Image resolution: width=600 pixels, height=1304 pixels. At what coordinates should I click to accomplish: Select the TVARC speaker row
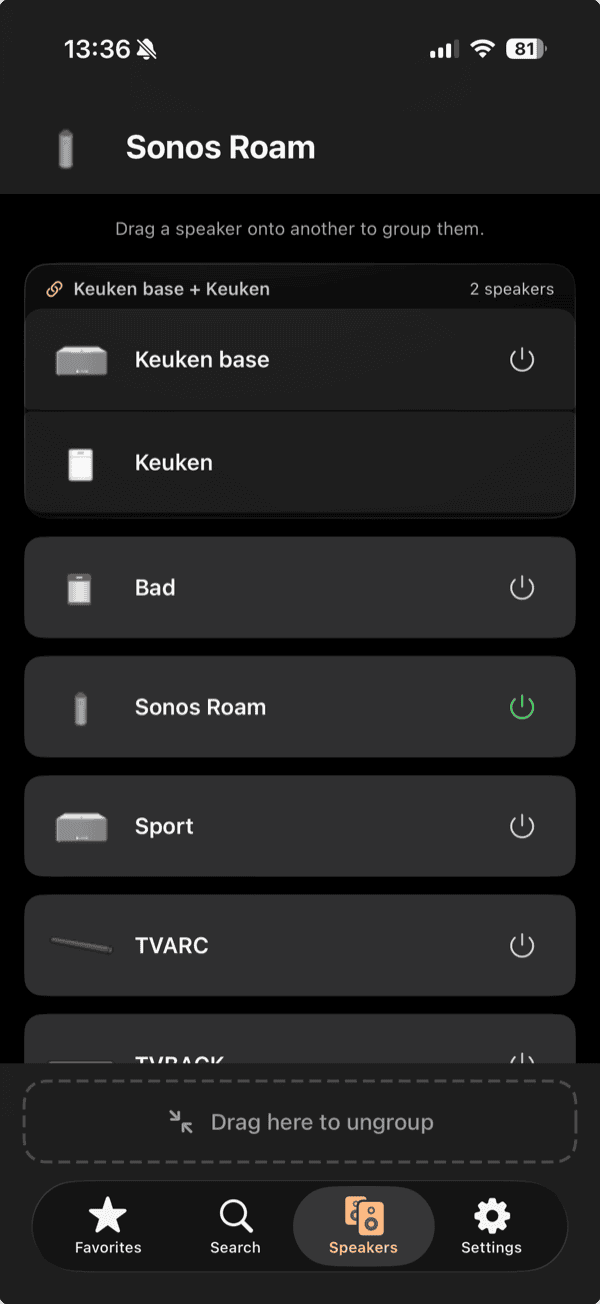coord(280,945)
